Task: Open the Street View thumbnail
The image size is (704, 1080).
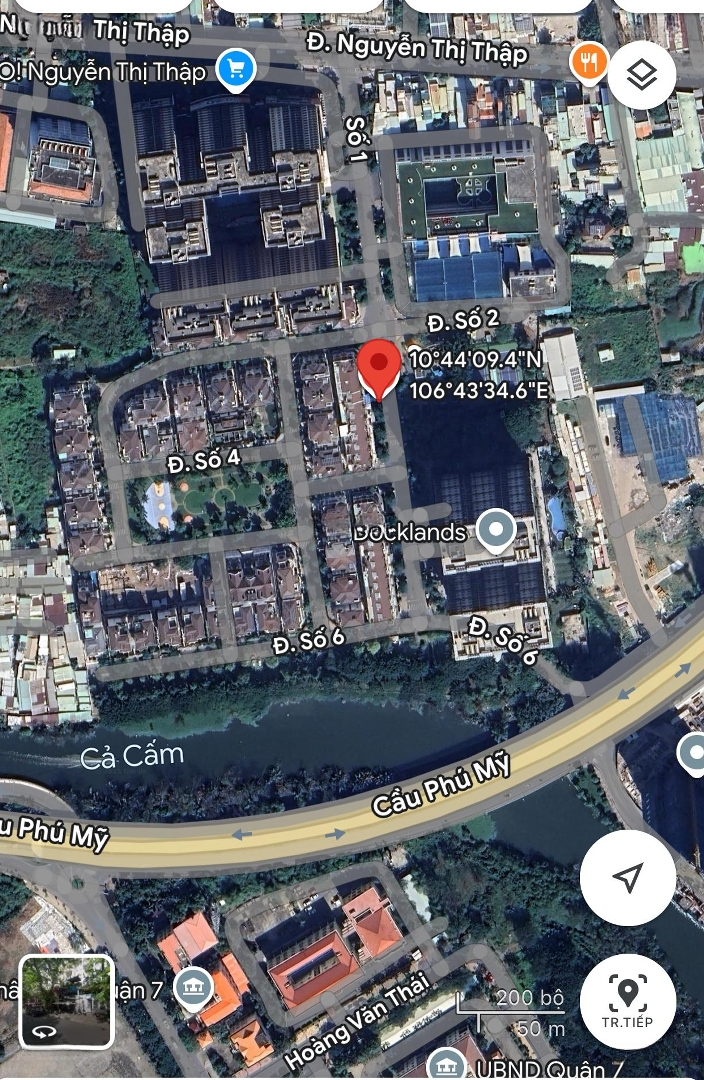Action: (67, 1002)
